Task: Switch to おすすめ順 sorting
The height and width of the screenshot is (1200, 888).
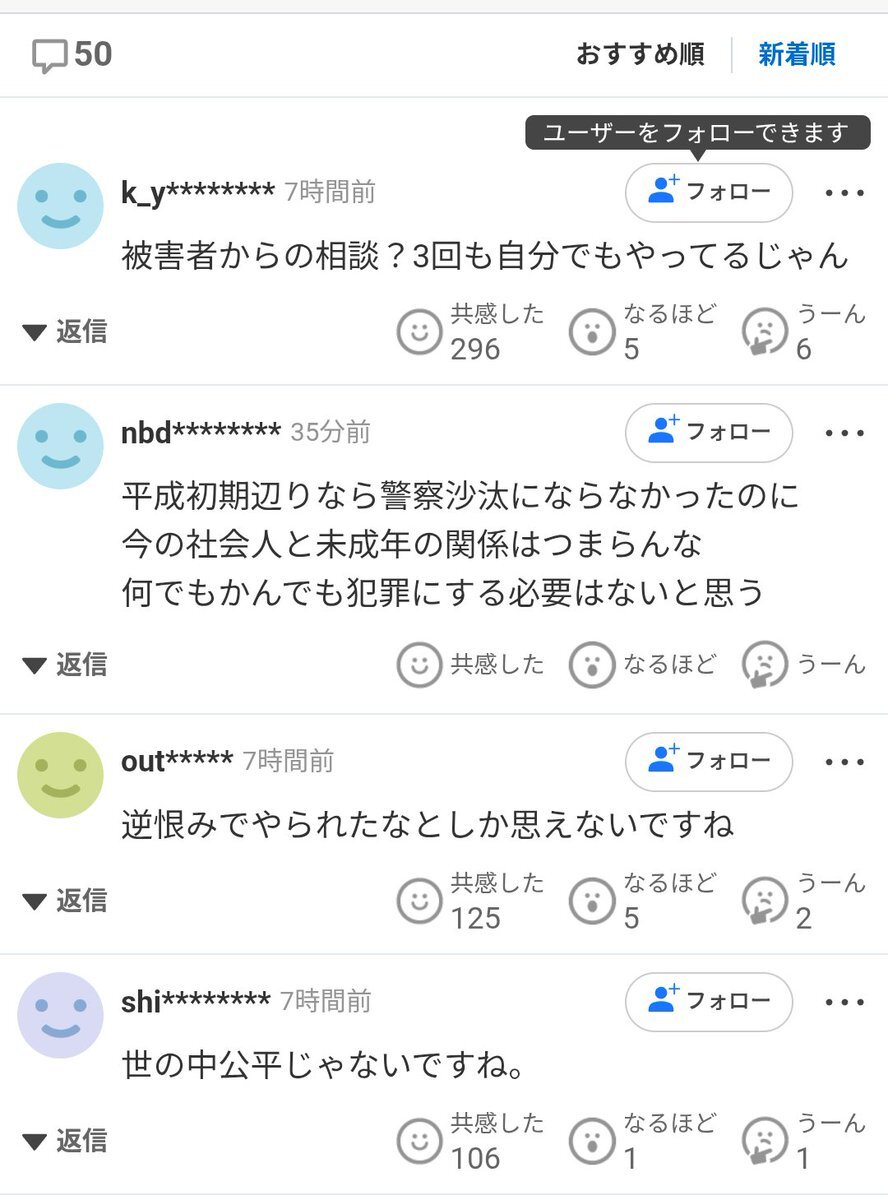Action: (x=640, y=54)
